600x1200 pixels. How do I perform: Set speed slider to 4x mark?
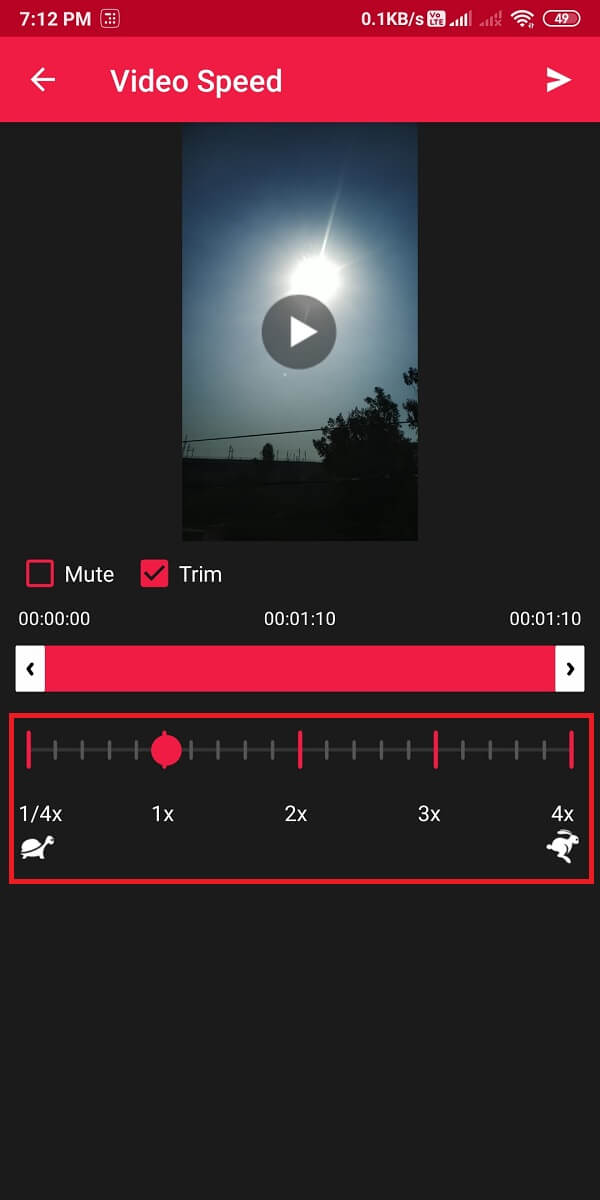pyautogui.click(x=570, y=749)
